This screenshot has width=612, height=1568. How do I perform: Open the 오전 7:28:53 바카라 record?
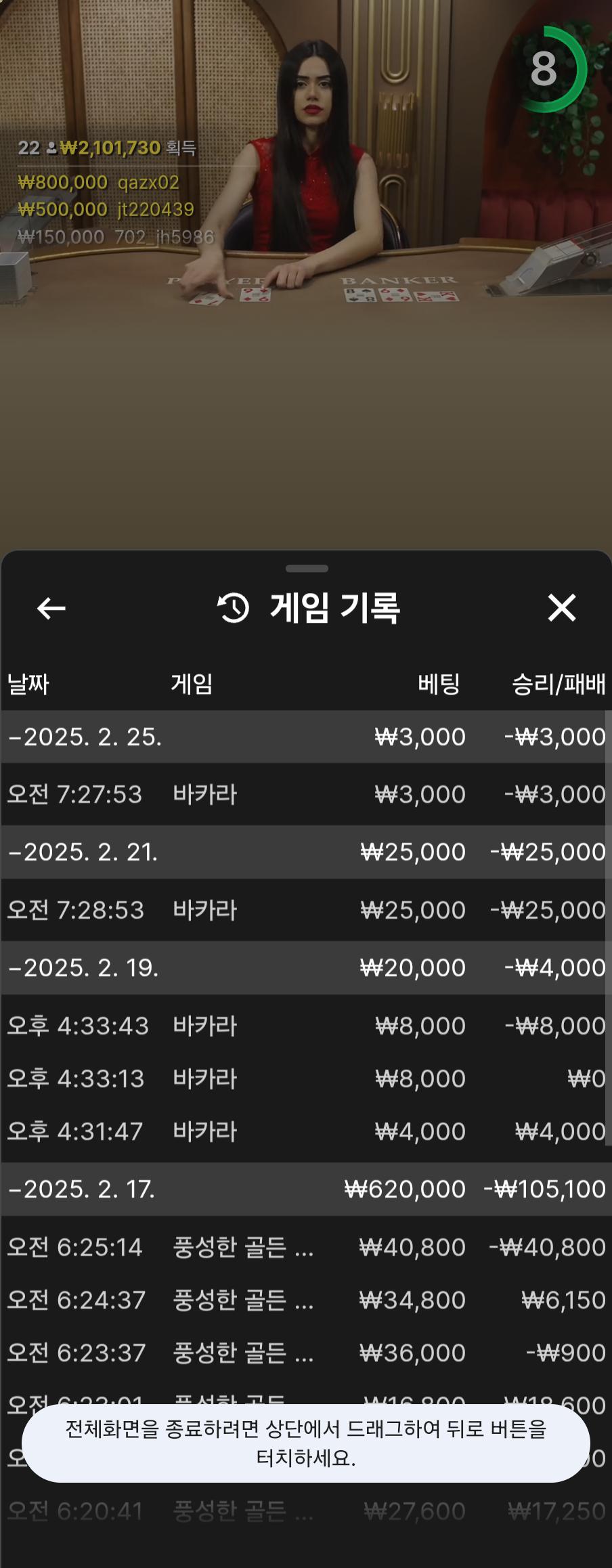click(305, 910)
